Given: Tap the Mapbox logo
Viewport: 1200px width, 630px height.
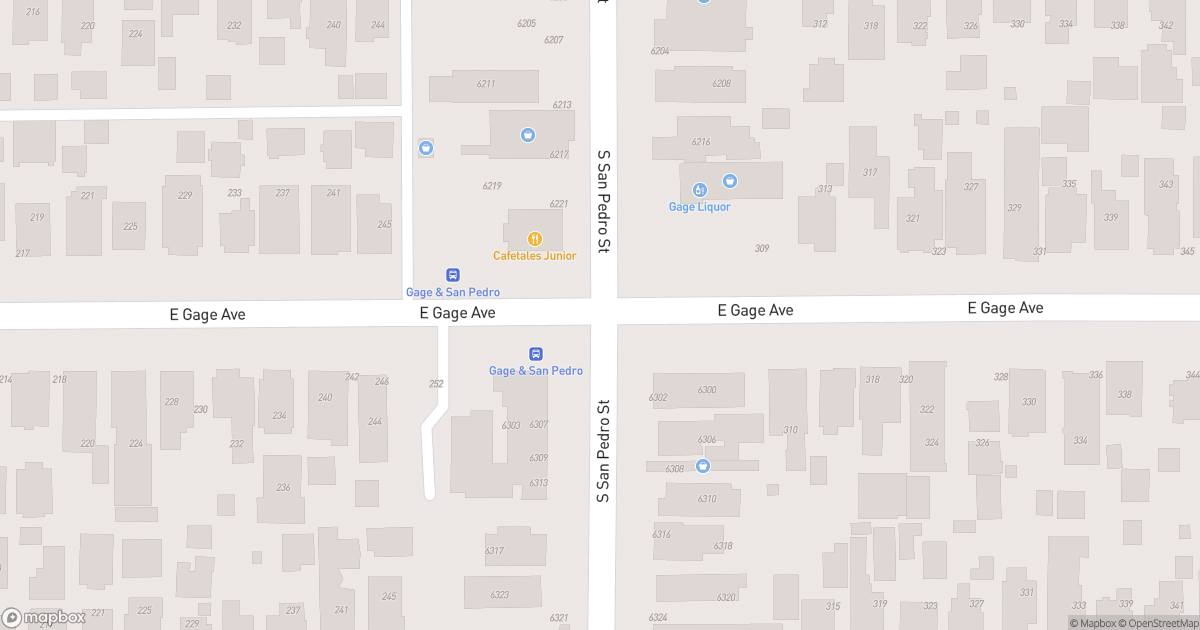Looking at the screenshot, I should point(44,617).
